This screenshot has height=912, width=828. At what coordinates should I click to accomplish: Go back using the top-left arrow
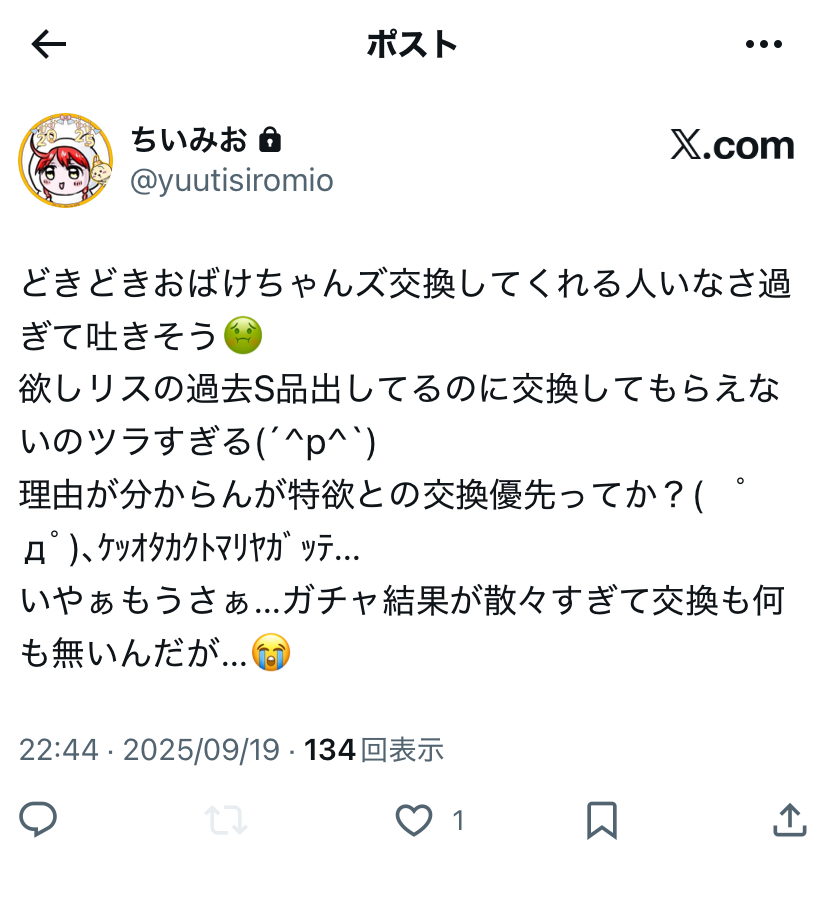[48, 44]
